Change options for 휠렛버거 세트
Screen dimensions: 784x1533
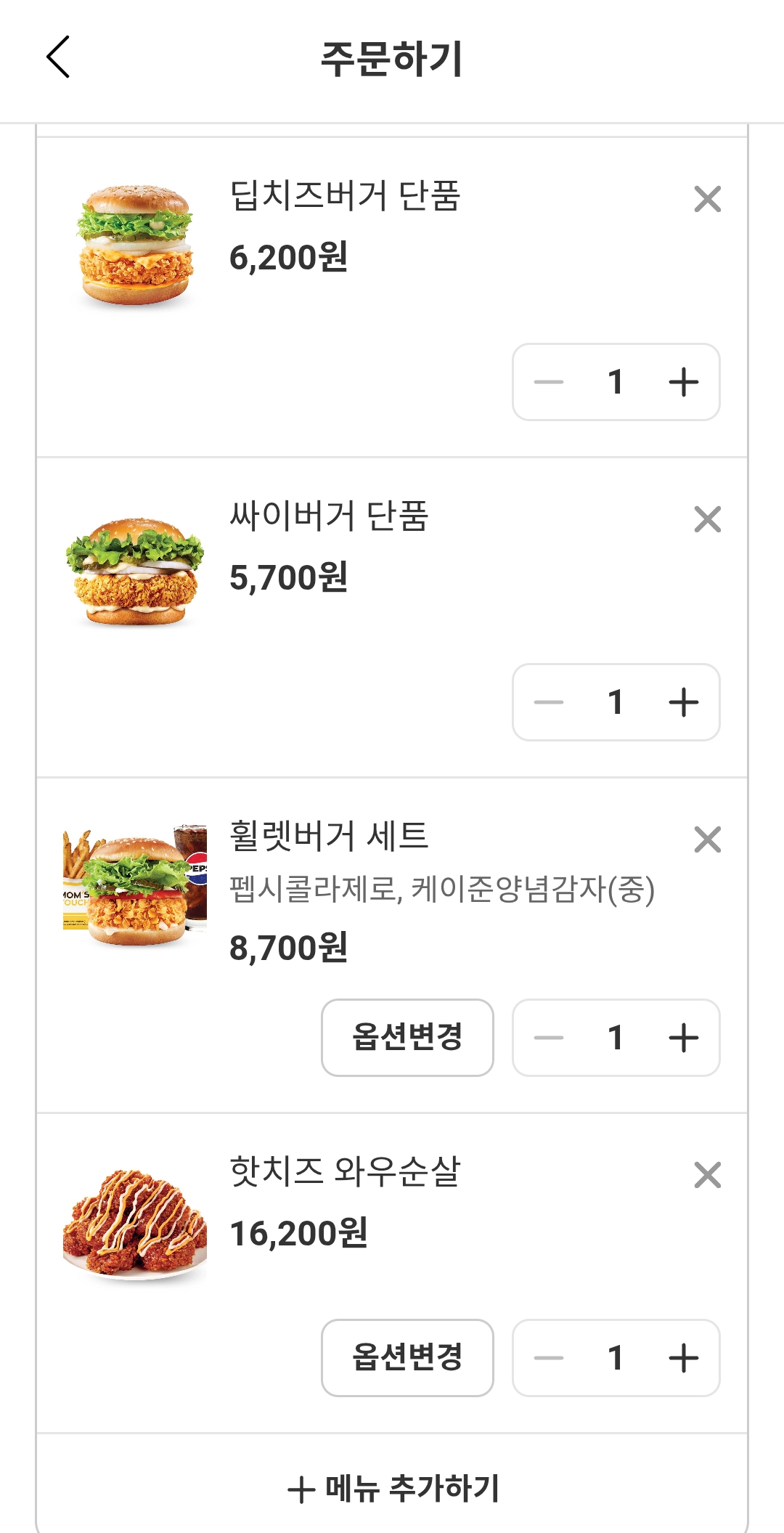tap(407, 1037)
